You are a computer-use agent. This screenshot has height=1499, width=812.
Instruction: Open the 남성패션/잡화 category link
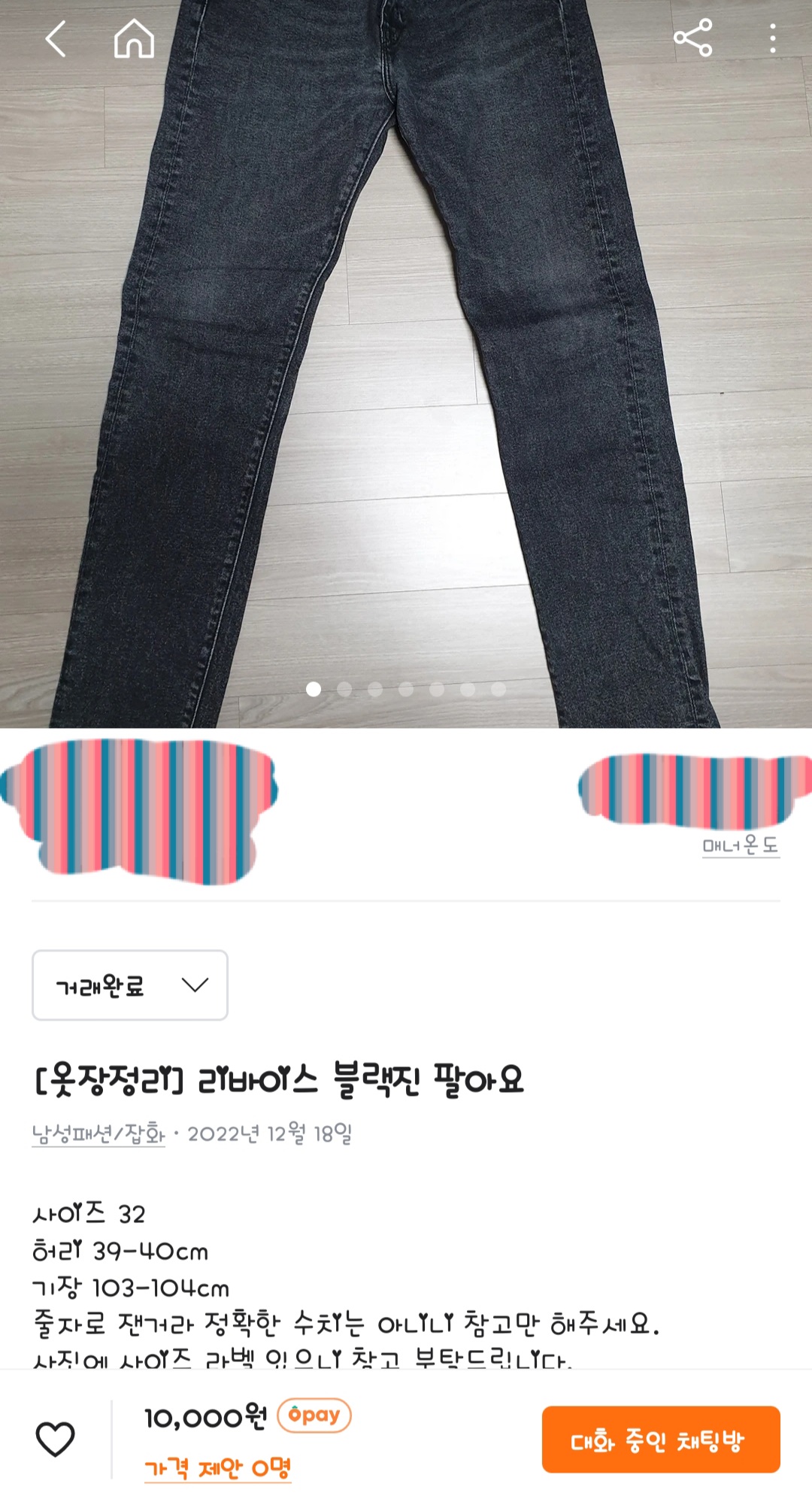point(98,1134)
